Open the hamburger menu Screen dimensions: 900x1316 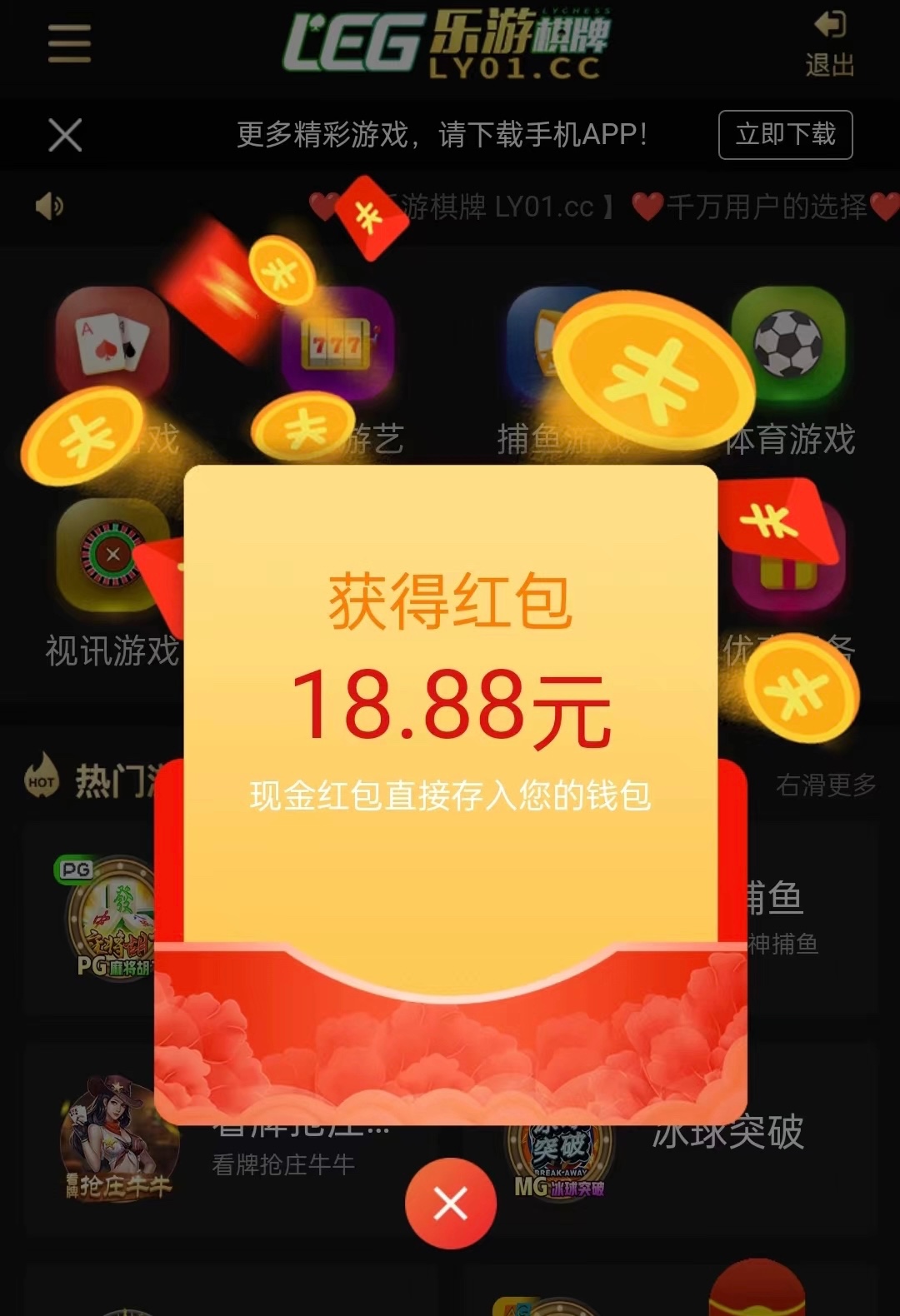(x=69, y=43)
